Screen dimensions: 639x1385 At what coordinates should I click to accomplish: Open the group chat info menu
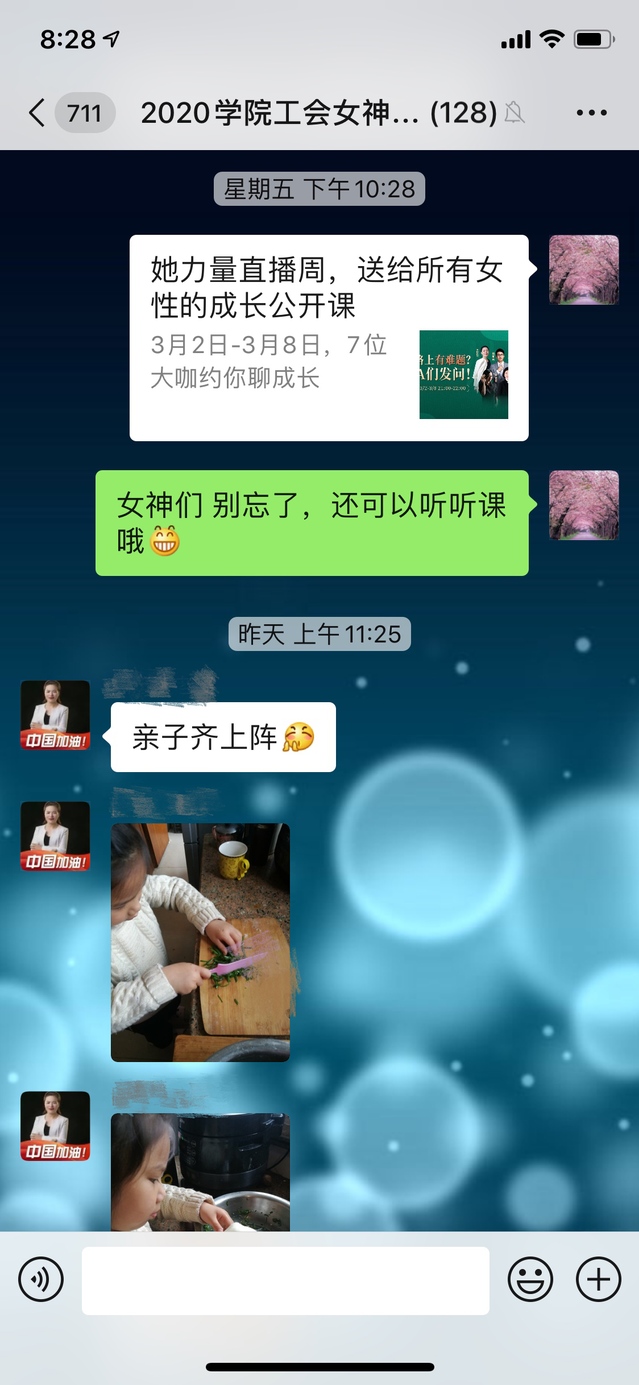[x=591, y=113]
